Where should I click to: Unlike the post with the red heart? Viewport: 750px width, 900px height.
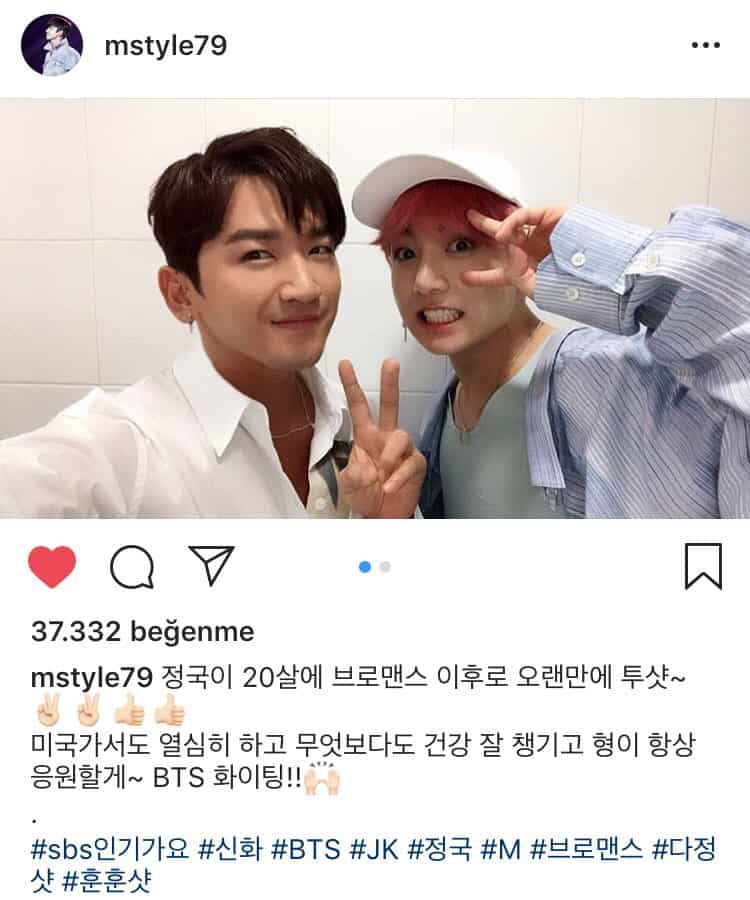click(x=52, y=567)
